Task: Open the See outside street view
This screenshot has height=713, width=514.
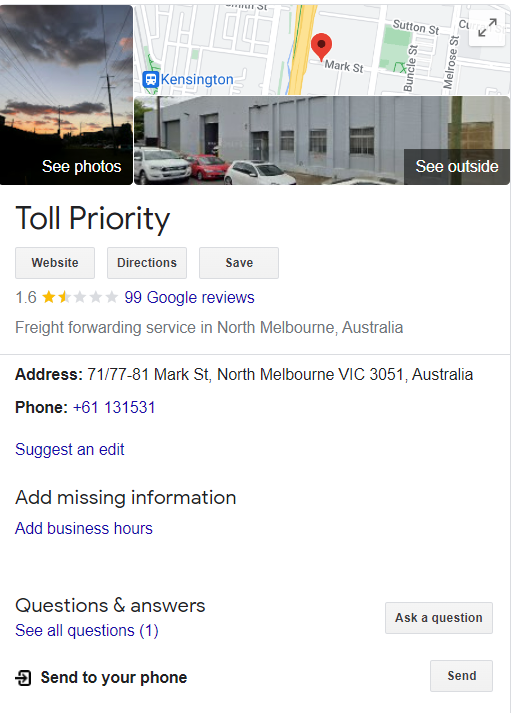Action: click(322, 141)
